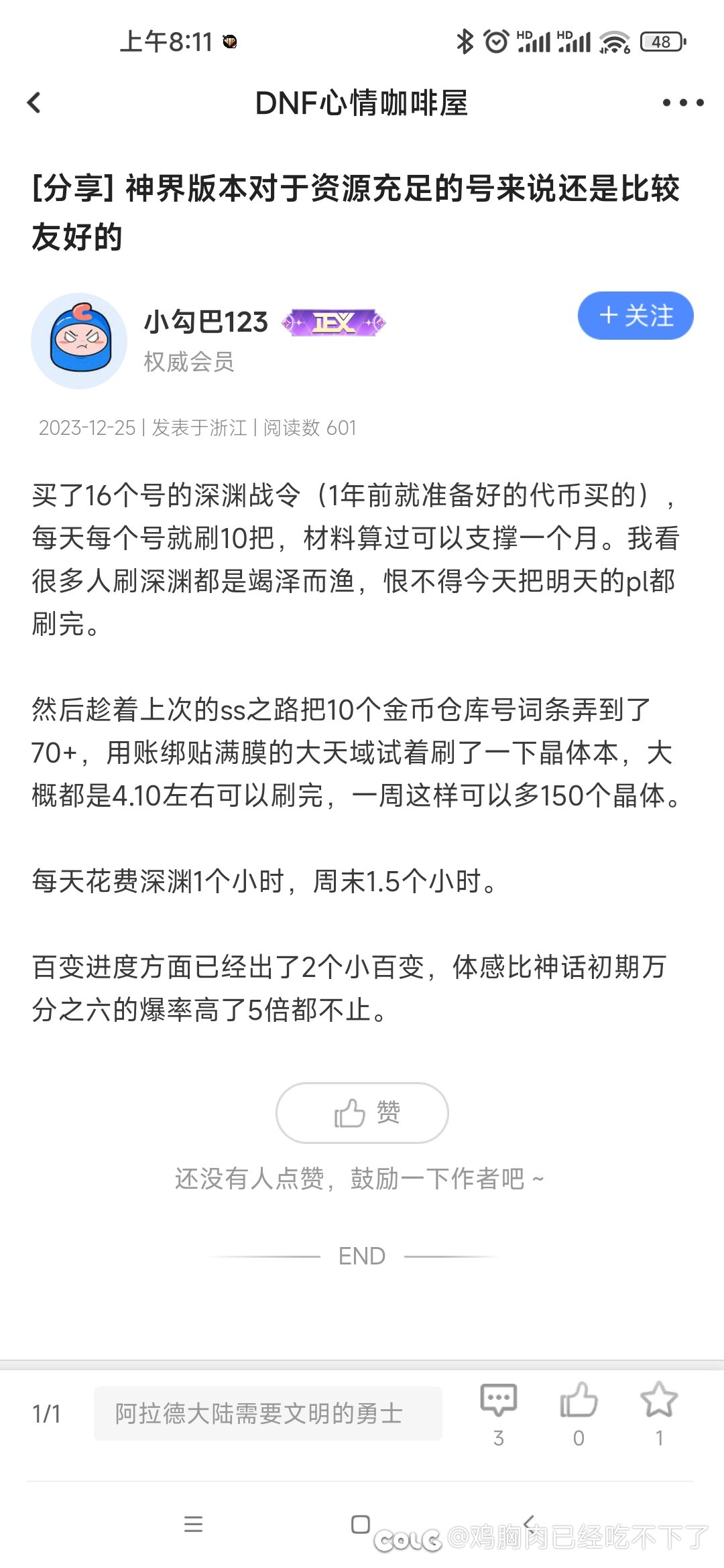The height and width of the screenshot is (1568, 724).
Task: Go back using the top-left arrow
Action: pyautogui.click(x=34, y=103)
